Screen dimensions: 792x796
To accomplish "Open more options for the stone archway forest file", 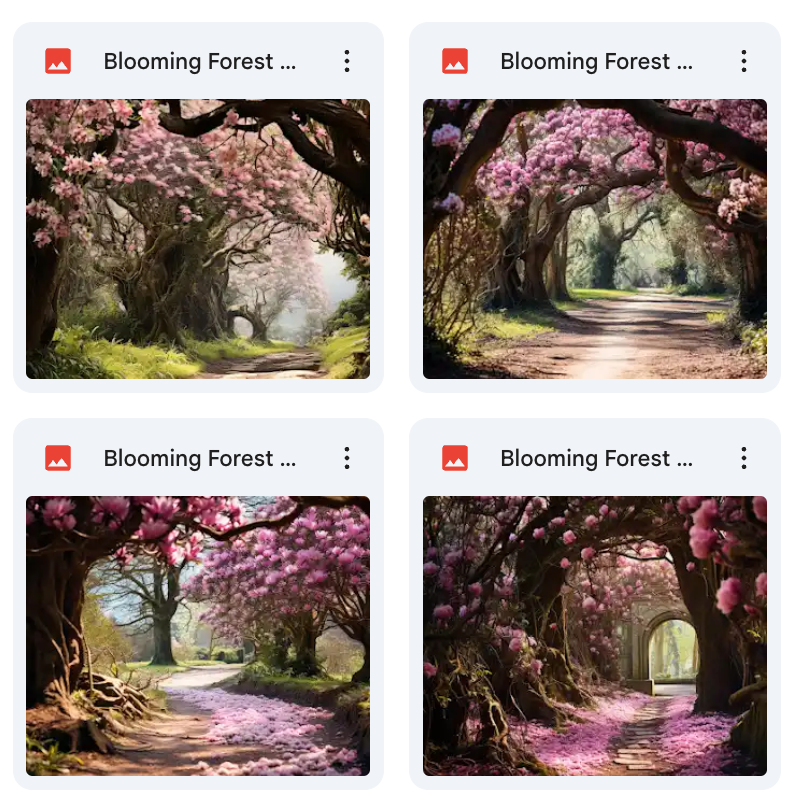I will [743, 458].
